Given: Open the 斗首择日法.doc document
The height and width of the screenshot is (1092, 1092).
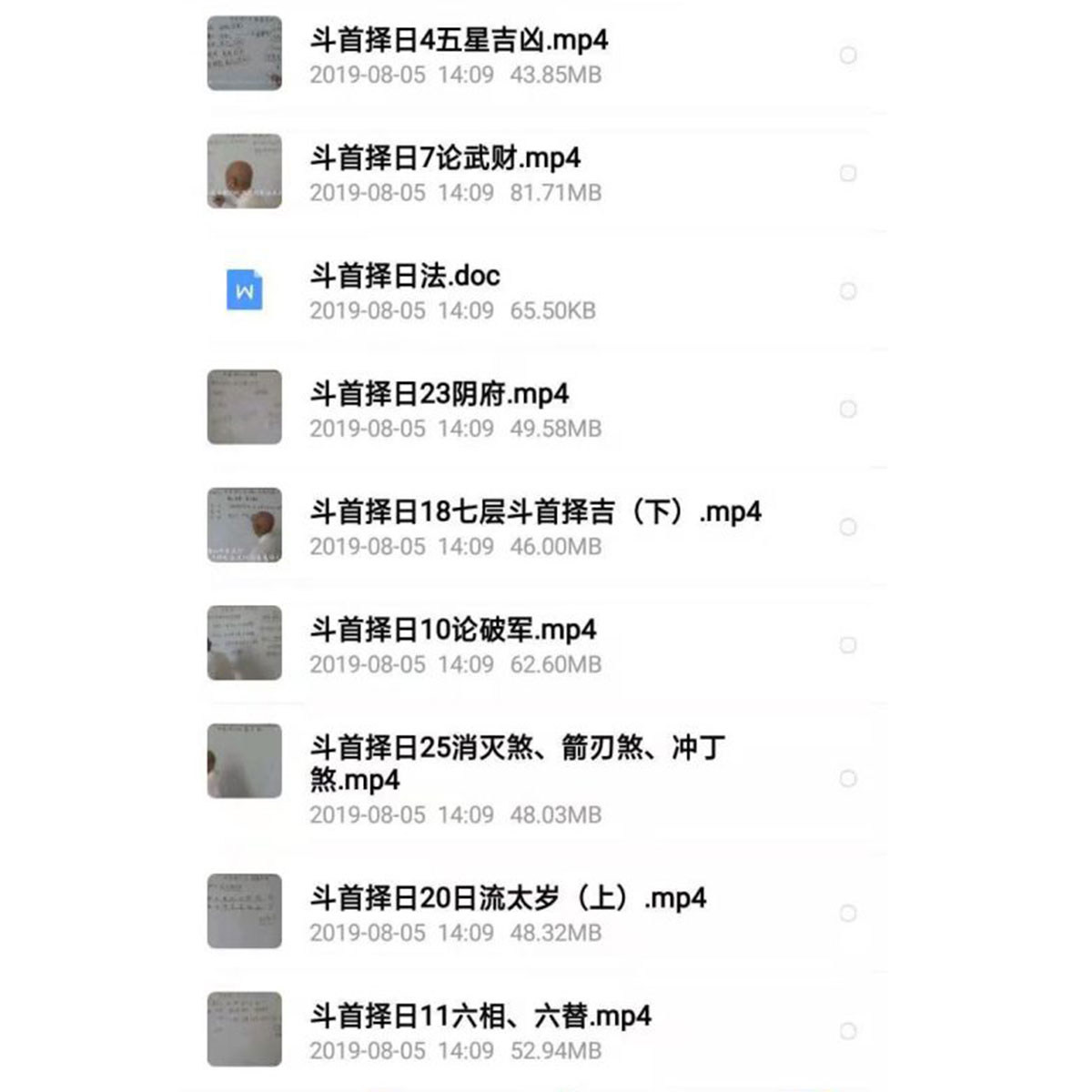Looking at the screenshot, I should pos(405,276).
